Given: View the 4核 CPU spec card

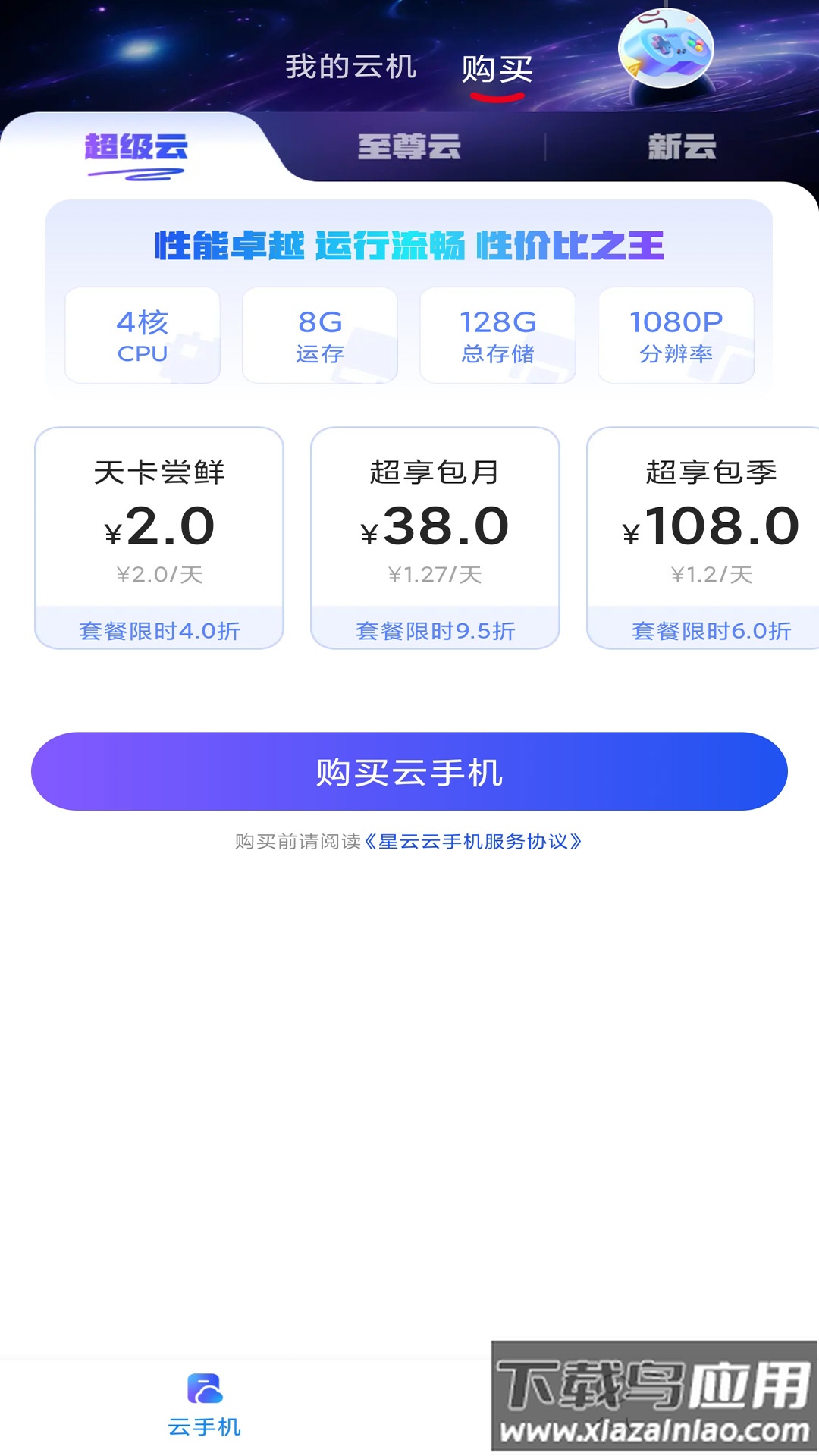Looking at the screenshot, I should click(x=141, y=334).
